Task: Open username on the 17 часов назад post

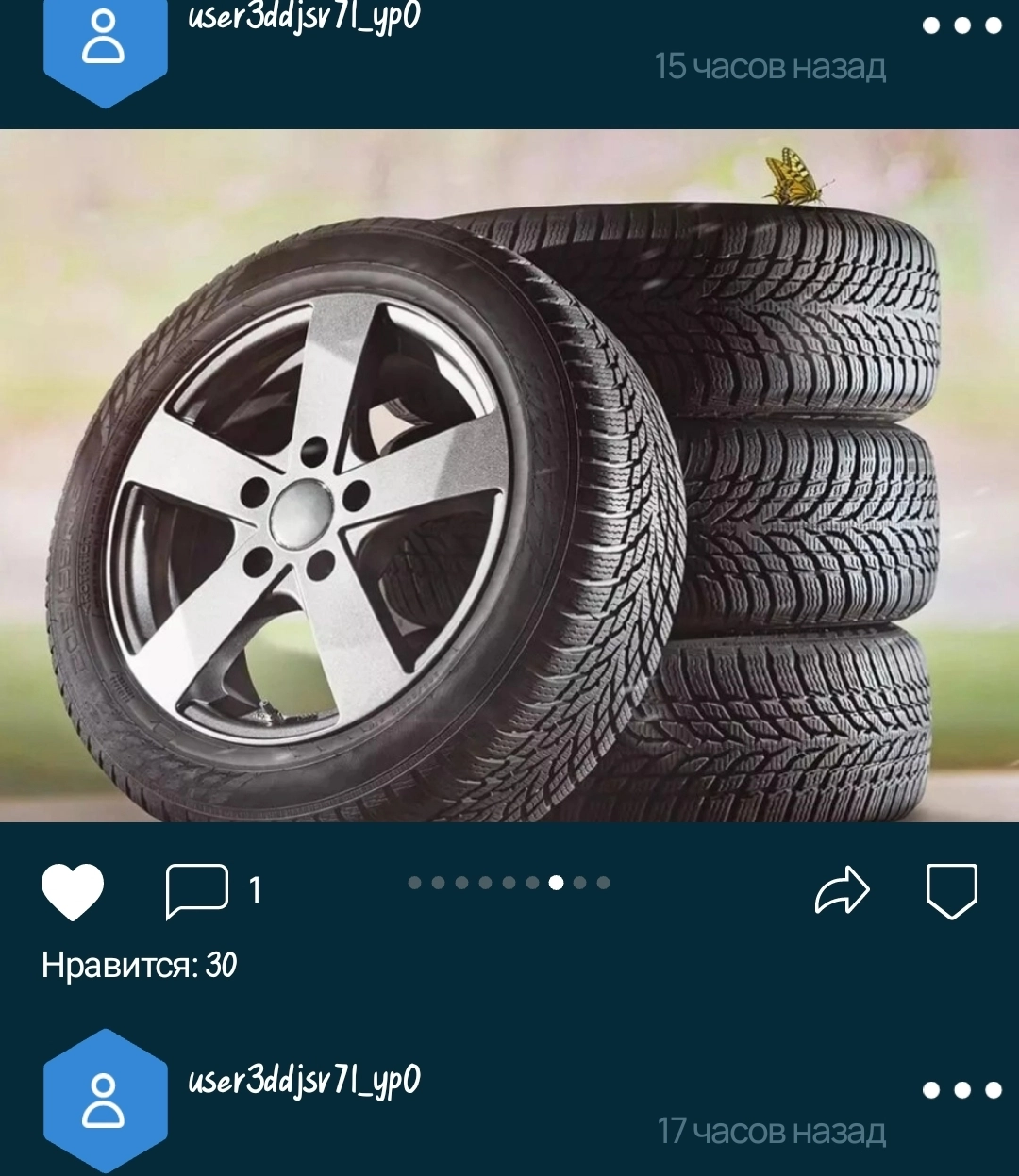Action: pyautogui.click(x=304, y=1081)
